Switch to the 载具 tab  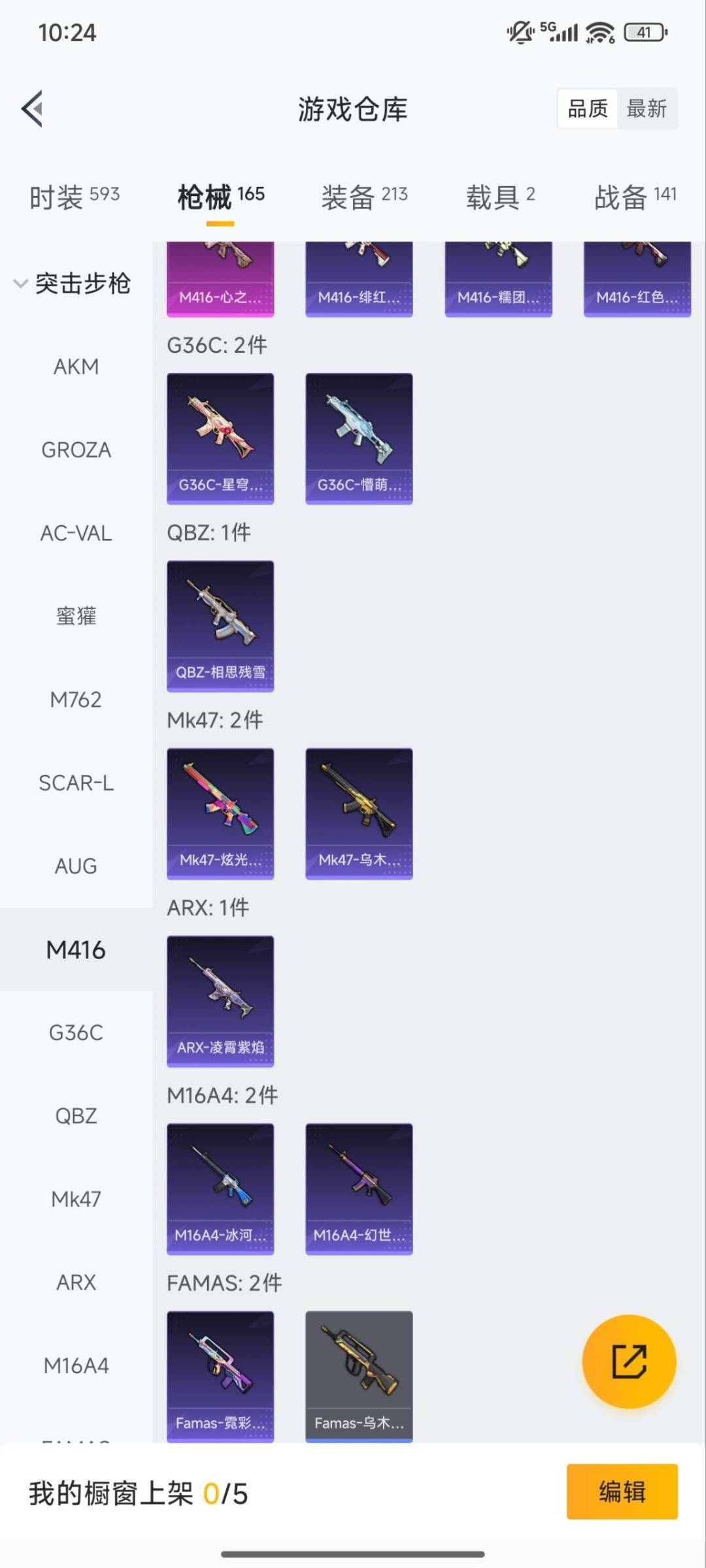coord(500,196)
